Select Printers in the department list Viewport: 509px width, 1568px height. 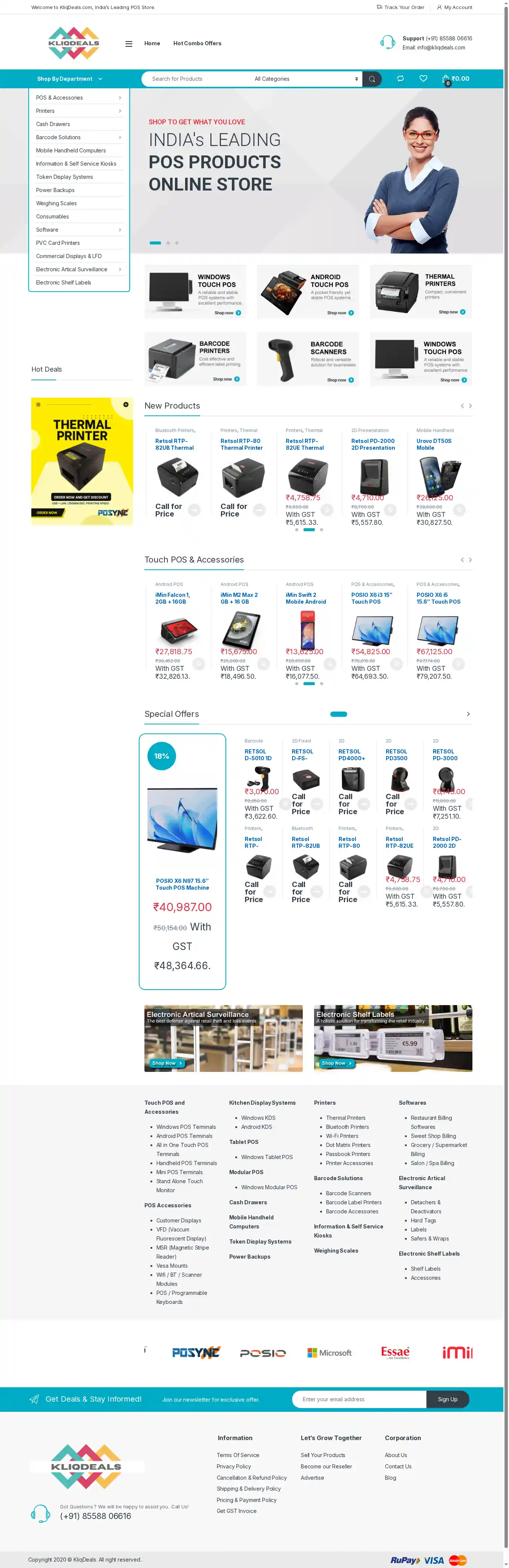point(46,111)
